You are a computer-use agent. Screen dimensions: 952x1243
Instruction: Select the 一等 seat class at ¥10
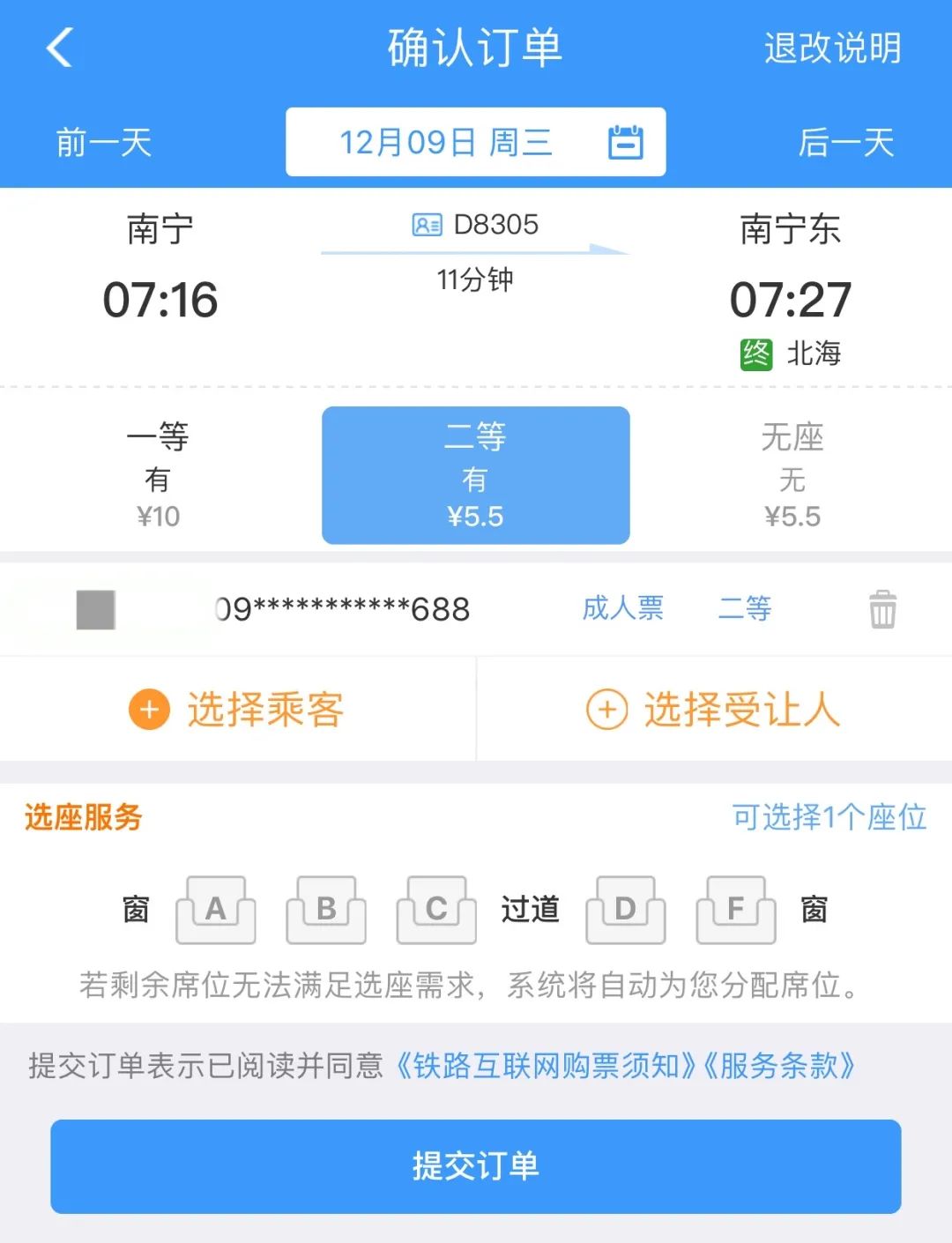159,475
